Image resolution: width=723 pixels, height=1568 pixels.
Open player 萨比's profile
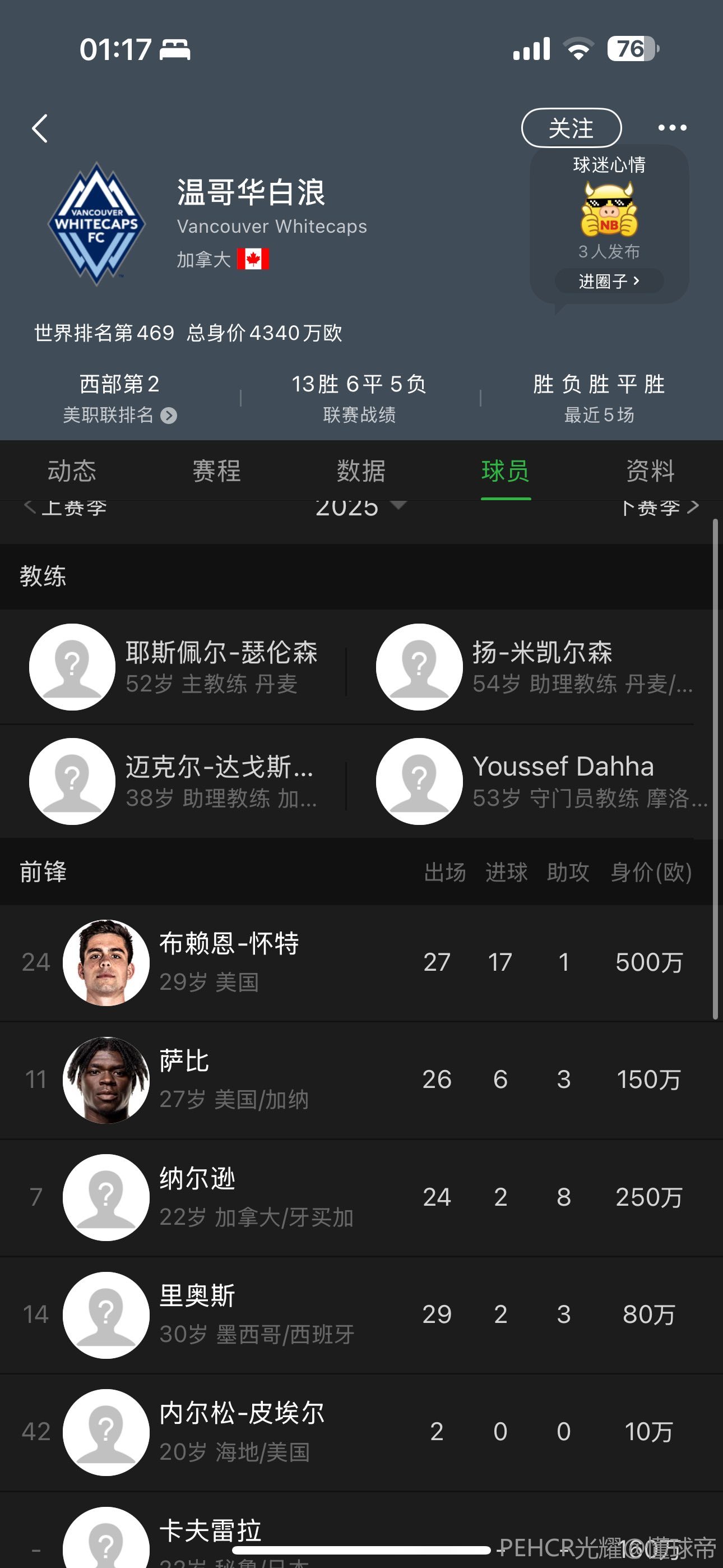(229, 1079)
